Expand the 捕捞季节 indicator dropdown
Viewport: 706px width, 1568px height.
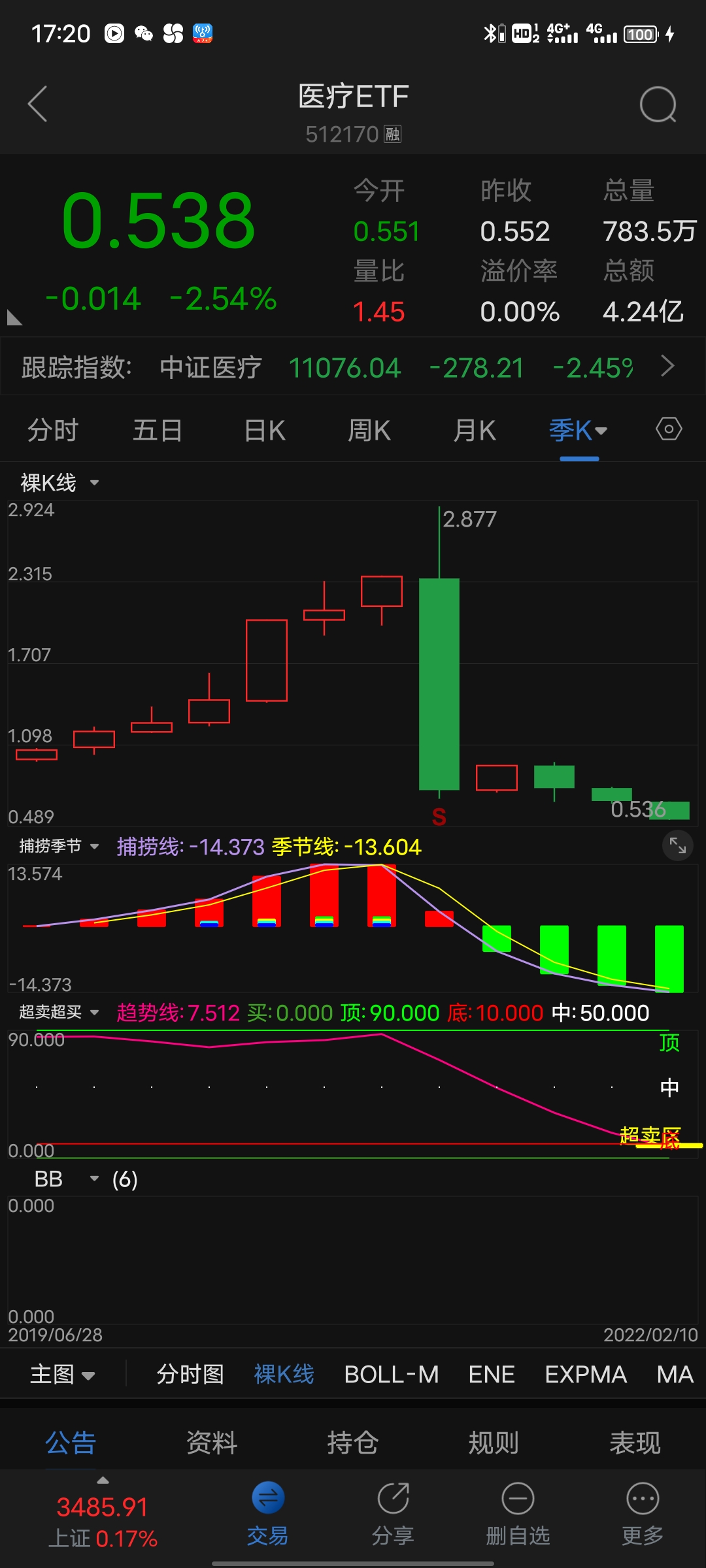click(x=59, y=846)
